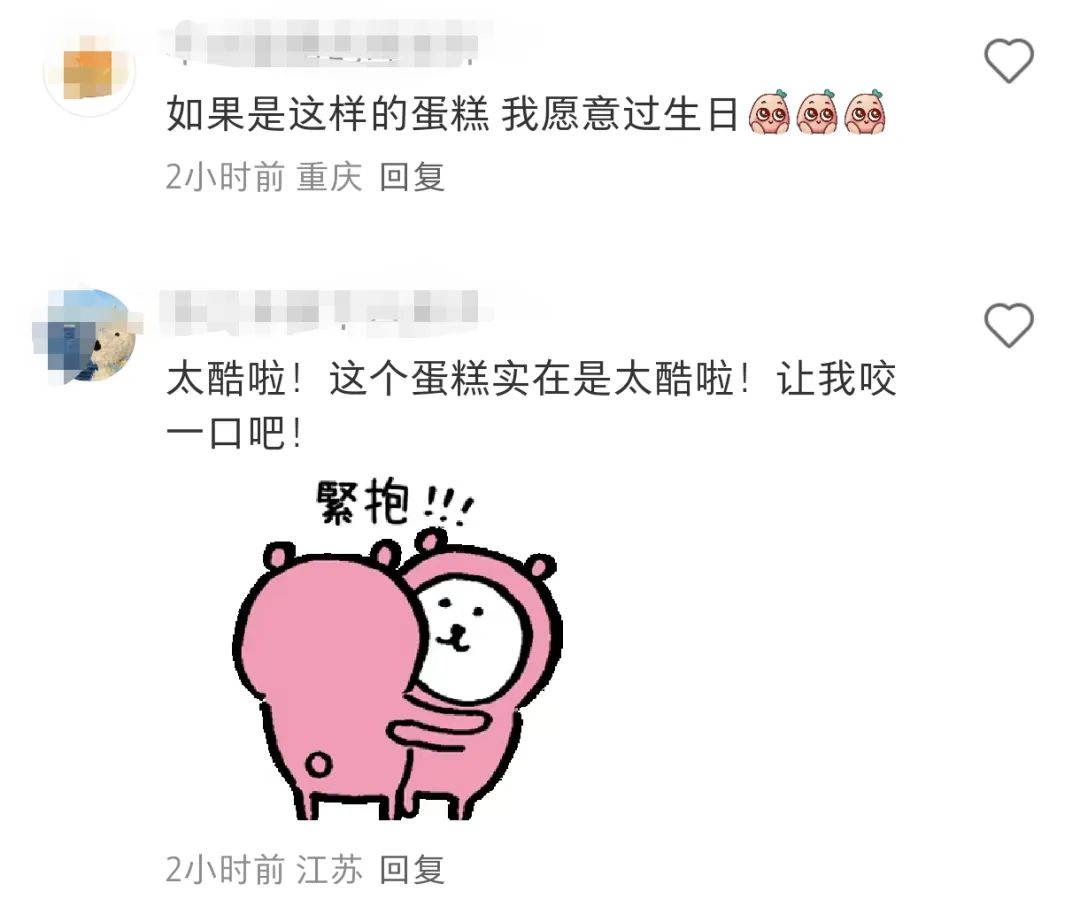Reply to the 重庆 comment
Image resolution: width=1080 pixels, height=922 pixels.
[412, 178]
